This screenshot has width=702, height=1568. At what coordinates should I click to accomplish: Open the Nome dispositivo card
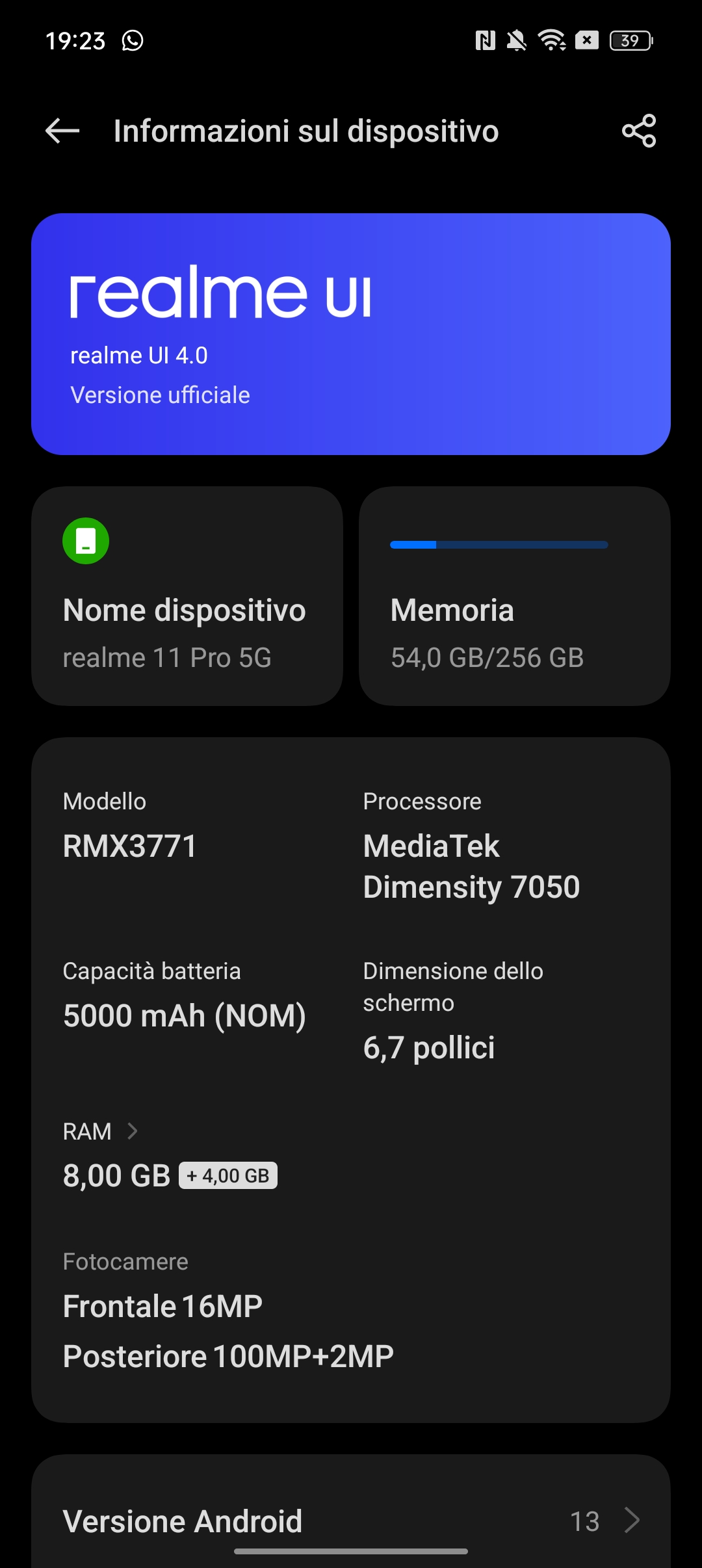187,596
